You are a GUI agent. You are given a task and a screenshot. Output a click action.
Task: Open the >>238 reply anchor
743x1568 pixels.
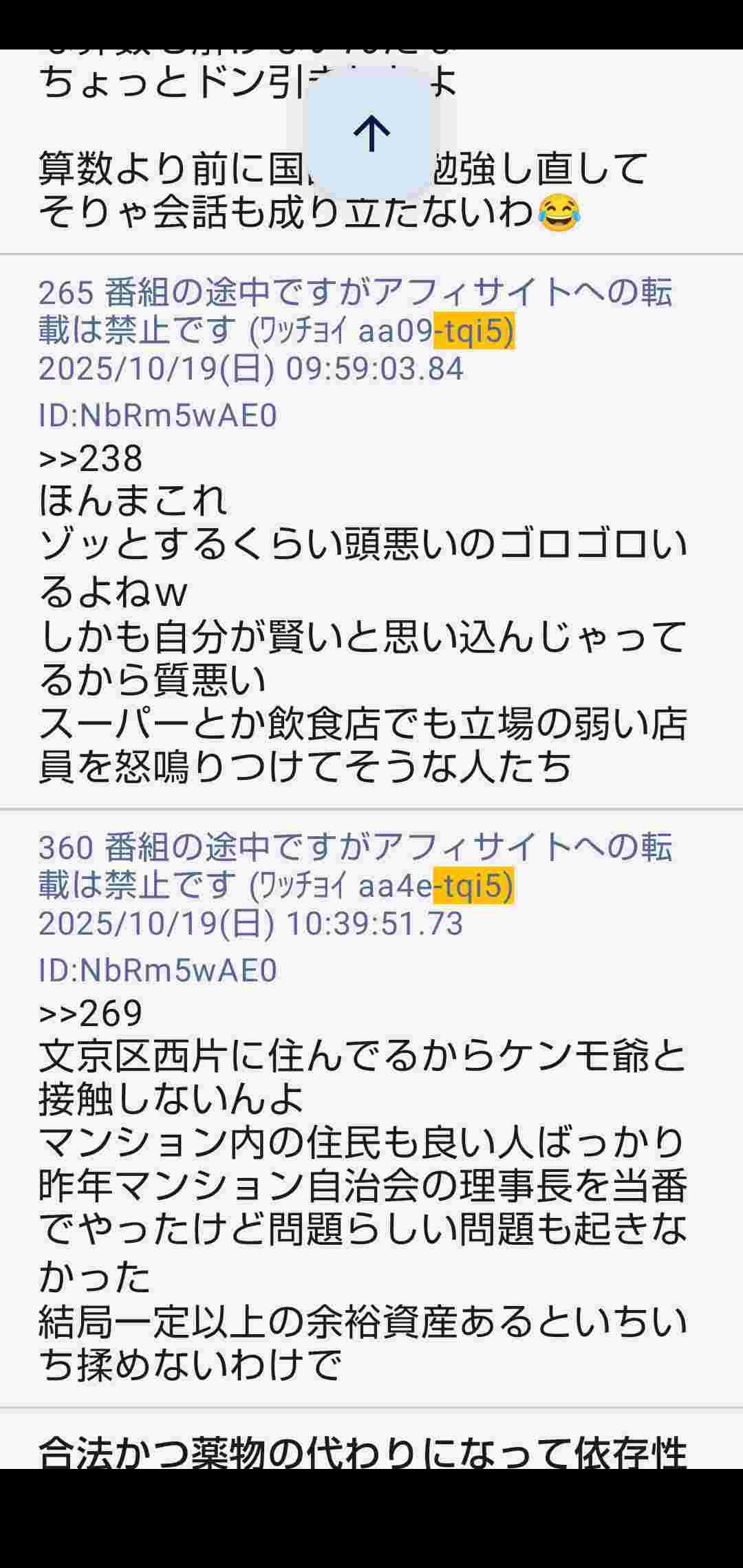point(91,458)
